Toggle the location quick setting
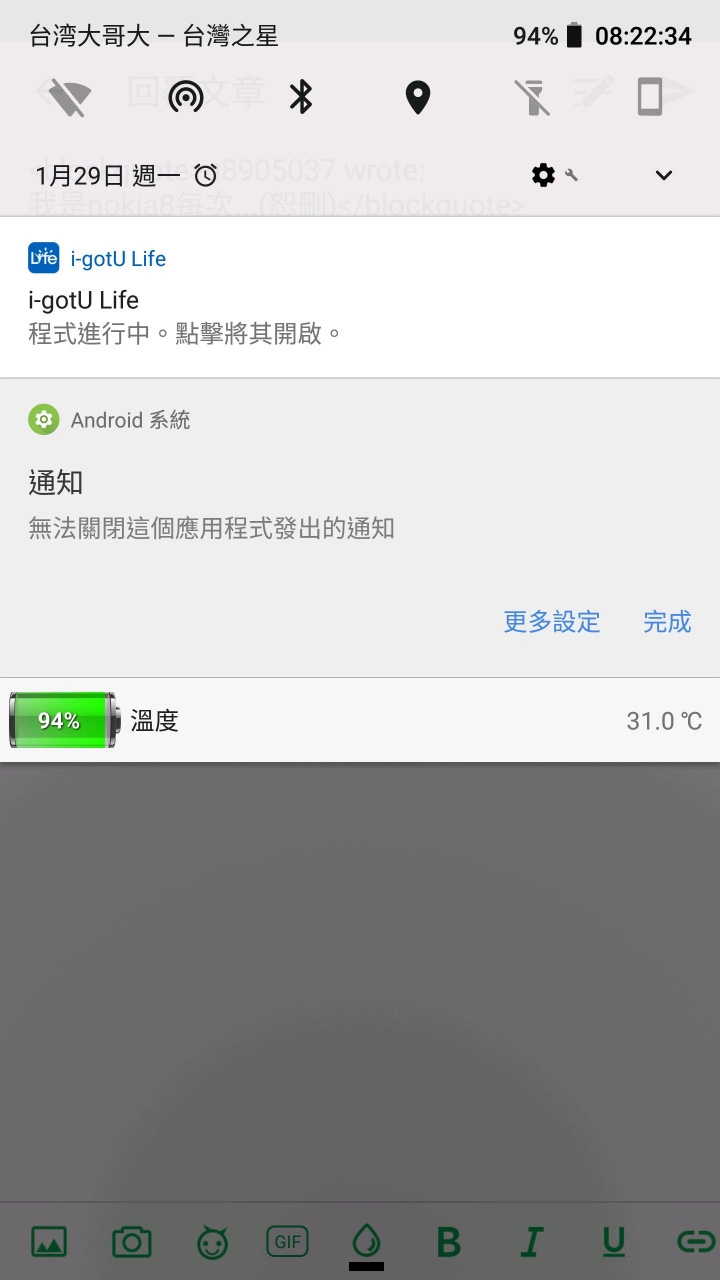Screen dimensions: 720x1280 coord(417,97)
